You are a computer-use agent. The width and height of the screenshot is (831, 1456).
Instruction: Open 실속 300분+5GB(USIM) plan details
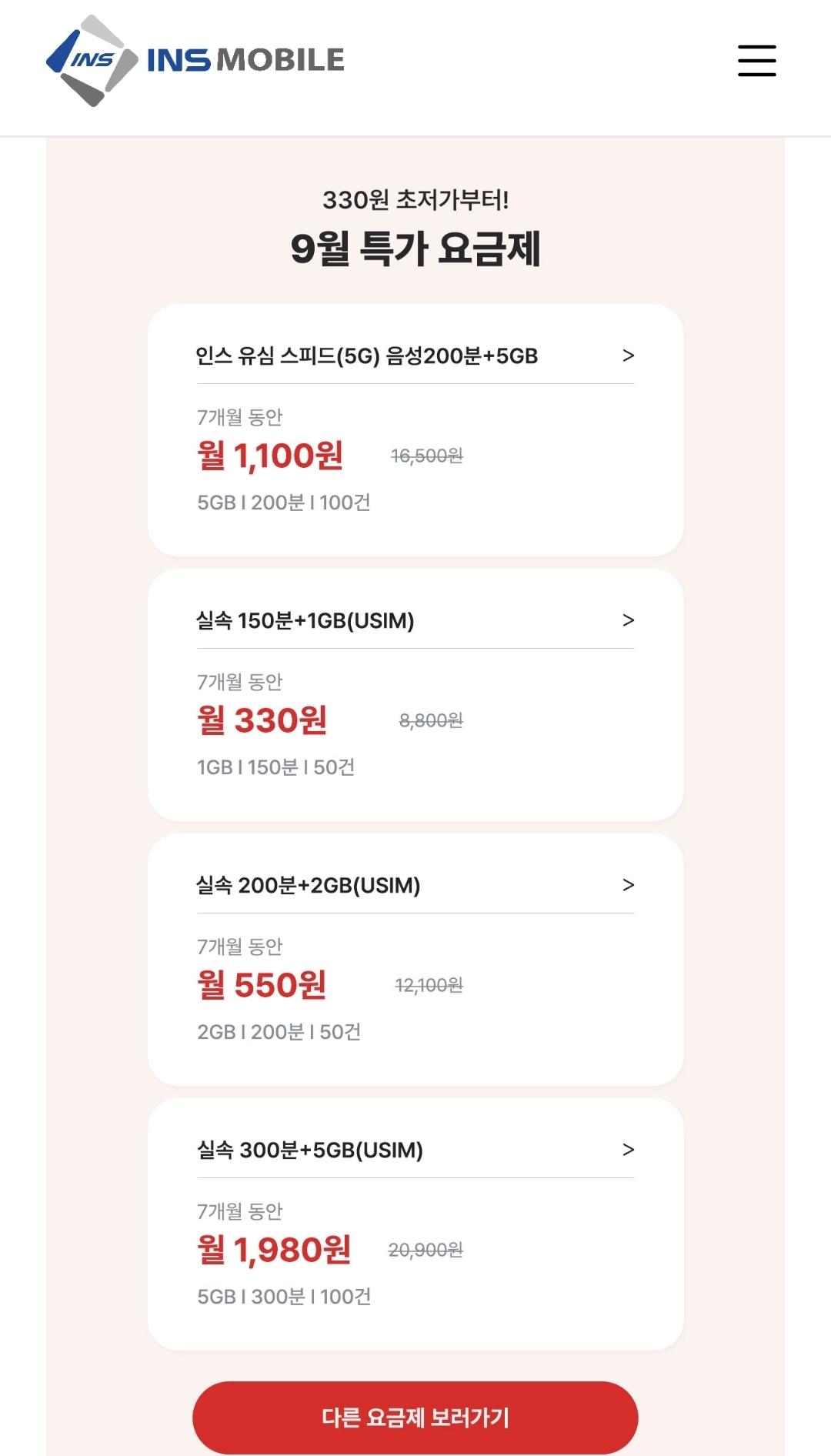(415, 1150)
